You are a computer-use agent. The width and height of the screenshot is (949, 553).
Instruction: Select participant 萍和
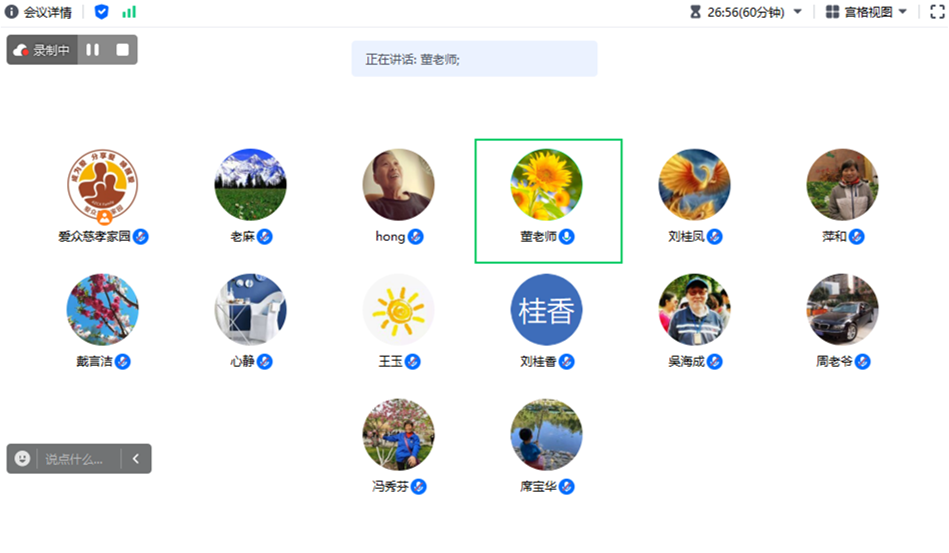(x=842, y=186)
